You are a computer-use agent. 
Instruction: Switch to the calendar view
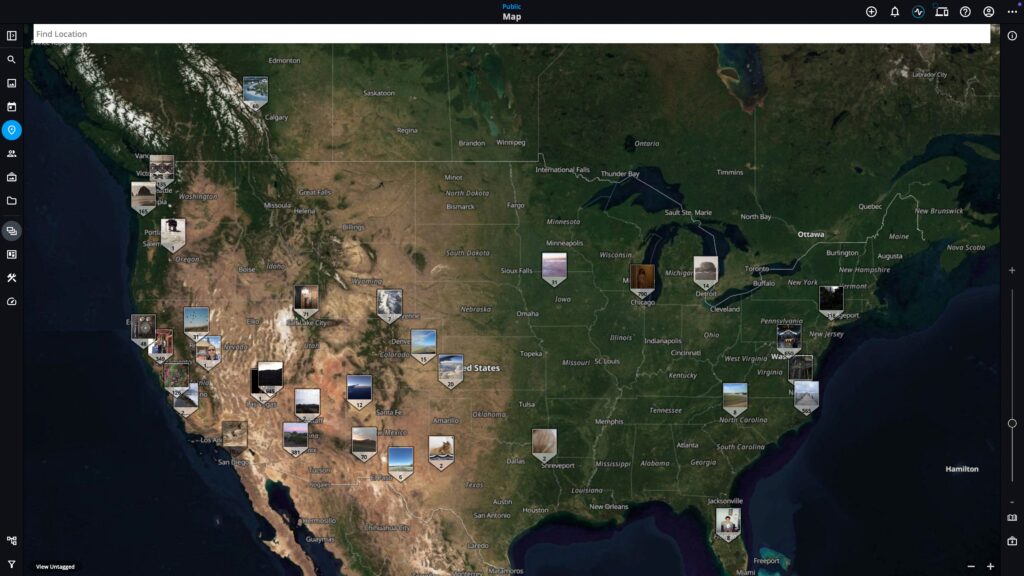(x=12, y=107)
